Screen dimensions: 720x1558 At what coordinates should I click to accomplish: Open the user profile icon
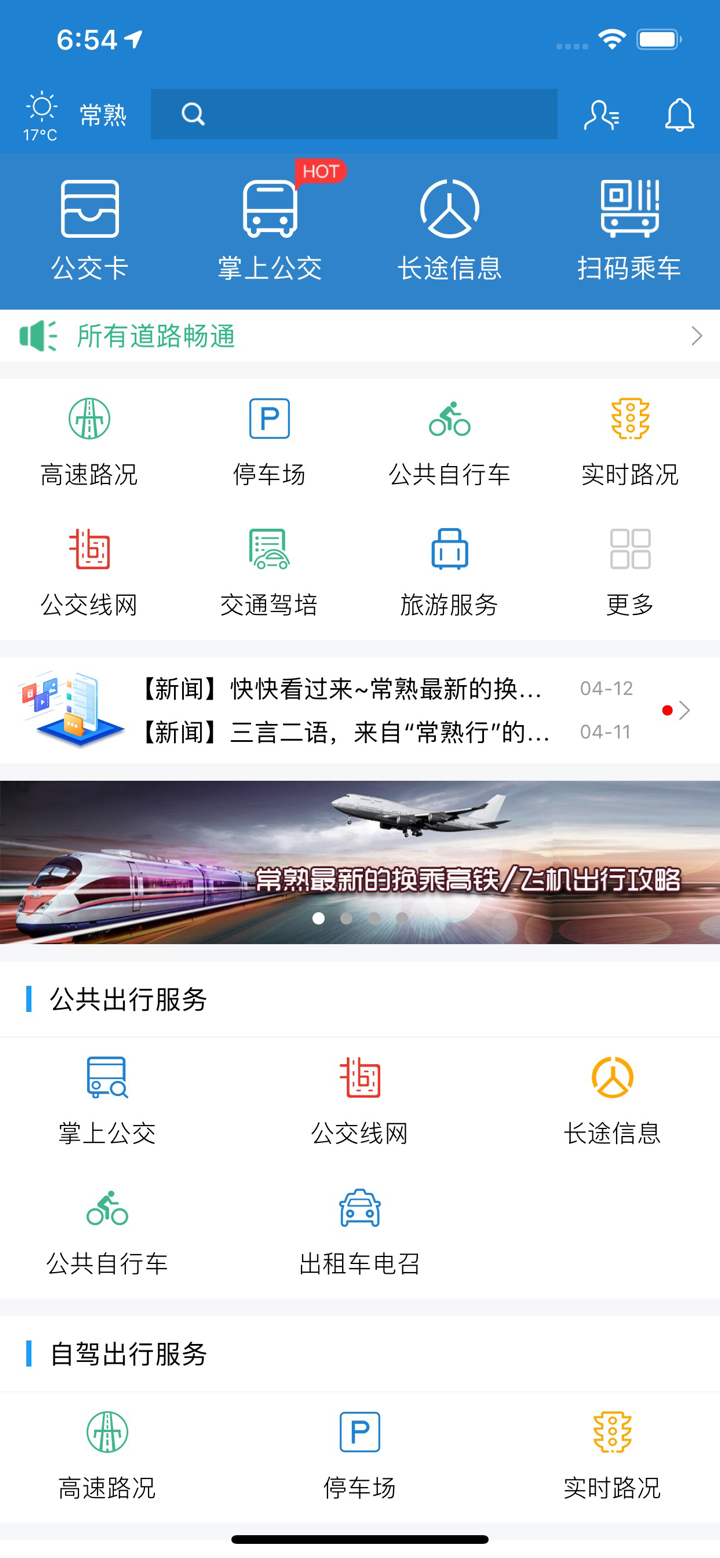click(601, 114)
